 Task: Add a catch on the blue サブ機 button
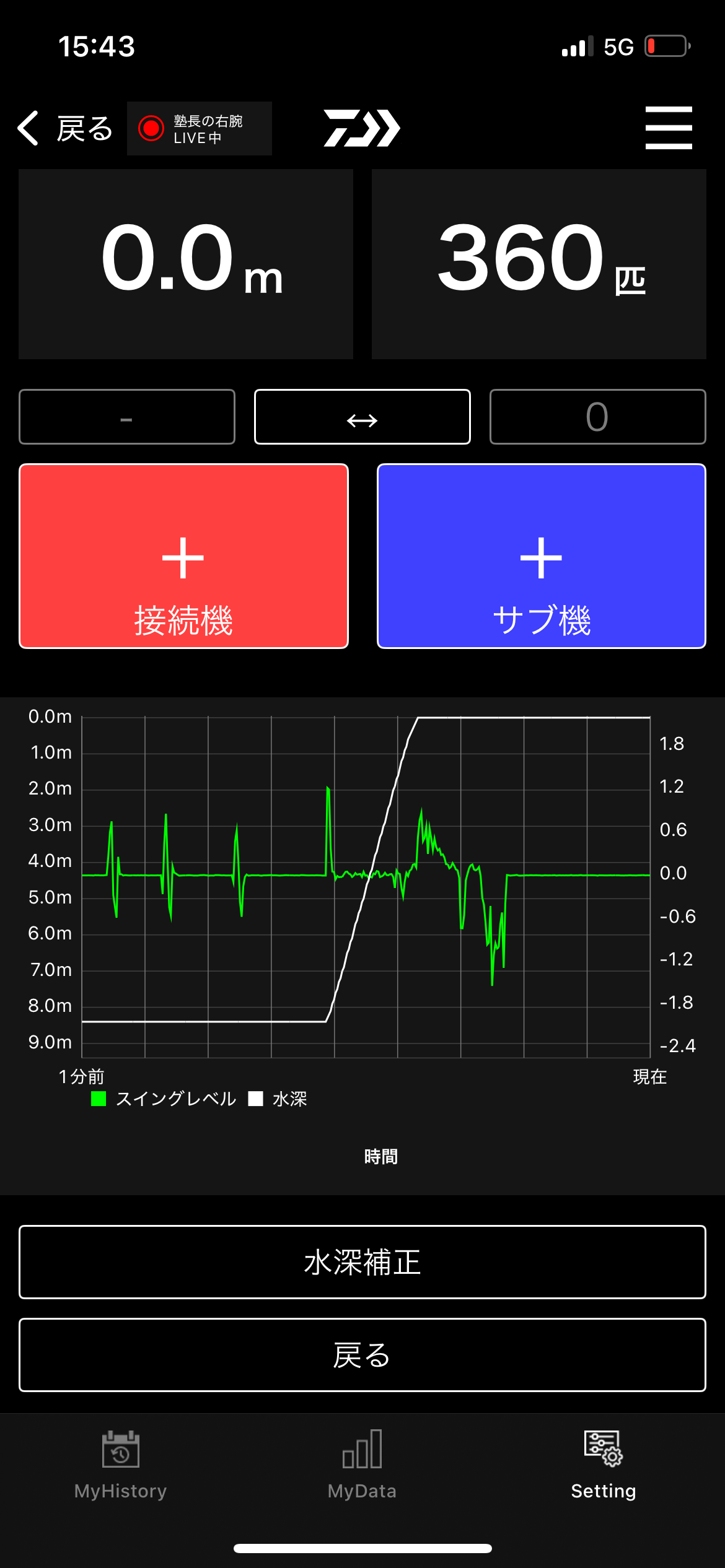click(542, 556)
